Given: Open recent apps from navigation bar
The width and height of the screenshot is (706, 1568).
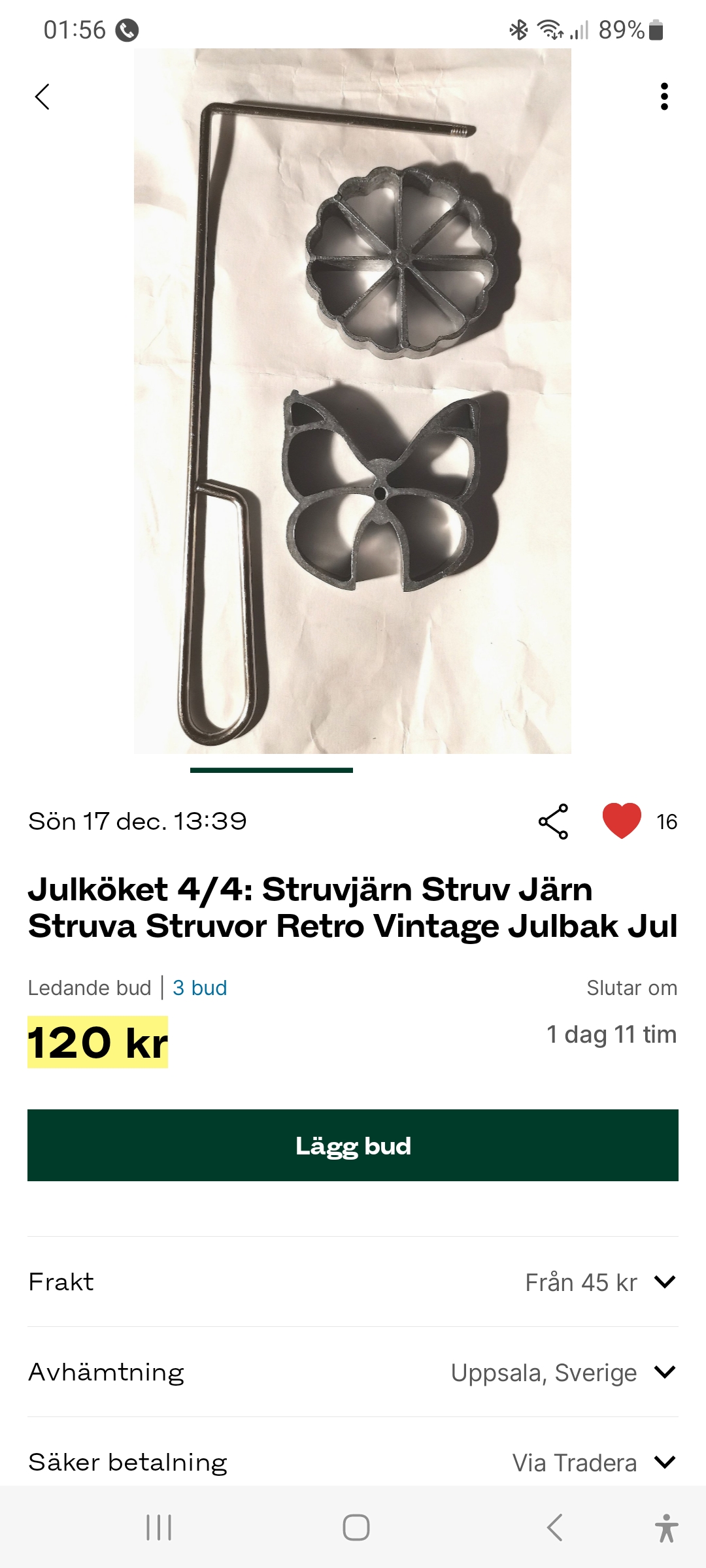Looking at the screenshot, I should point(159,1527).
